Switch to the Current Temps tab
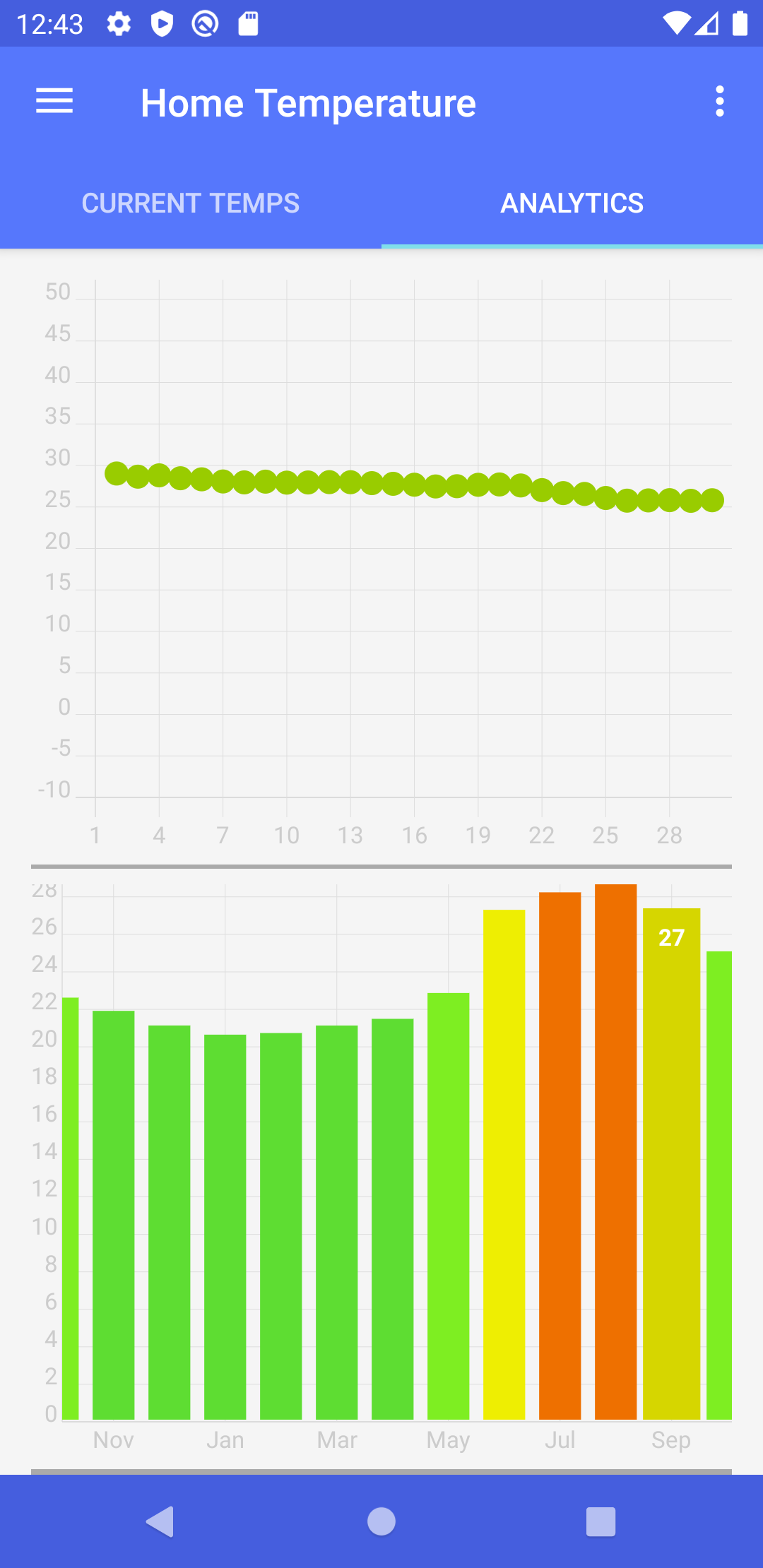The height and width of the screenshot is (1568, 763). 191,203
